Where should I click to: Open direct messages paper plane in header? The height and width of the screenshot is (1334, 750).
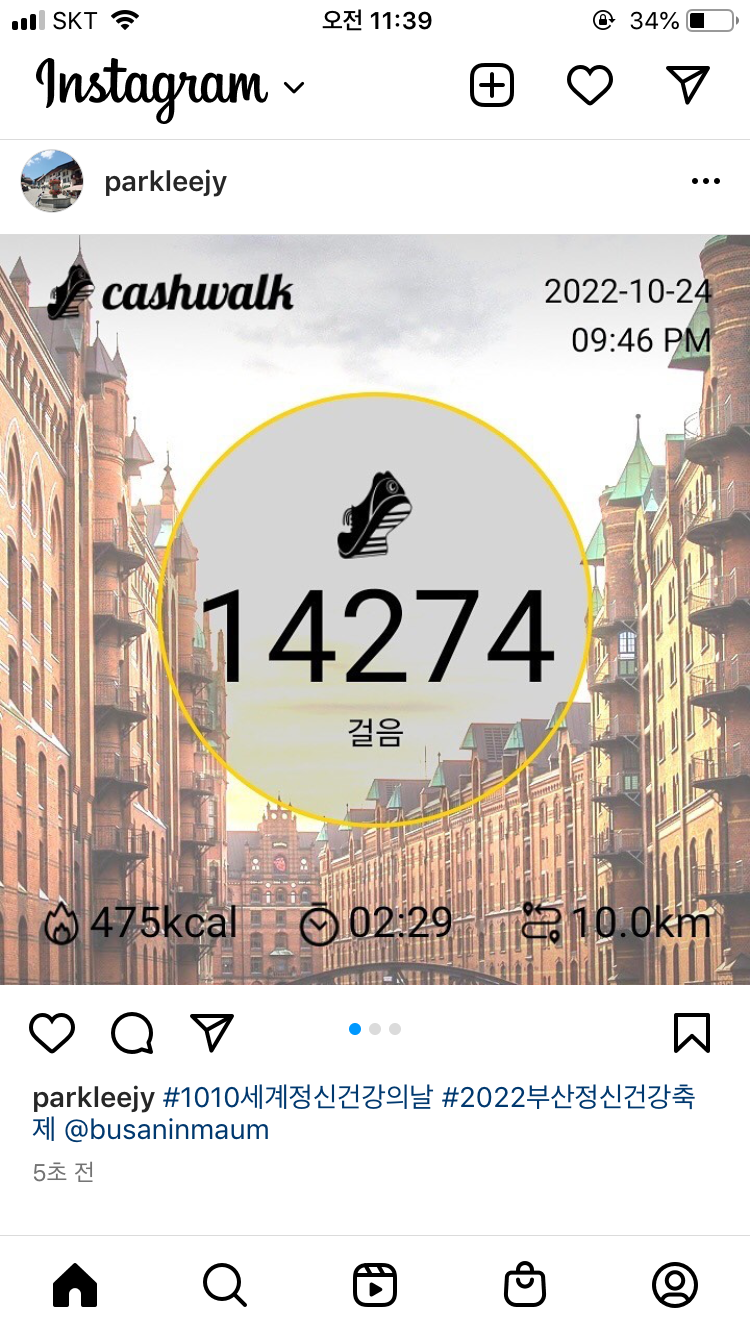pyautogui.click(x=688, y=86)
